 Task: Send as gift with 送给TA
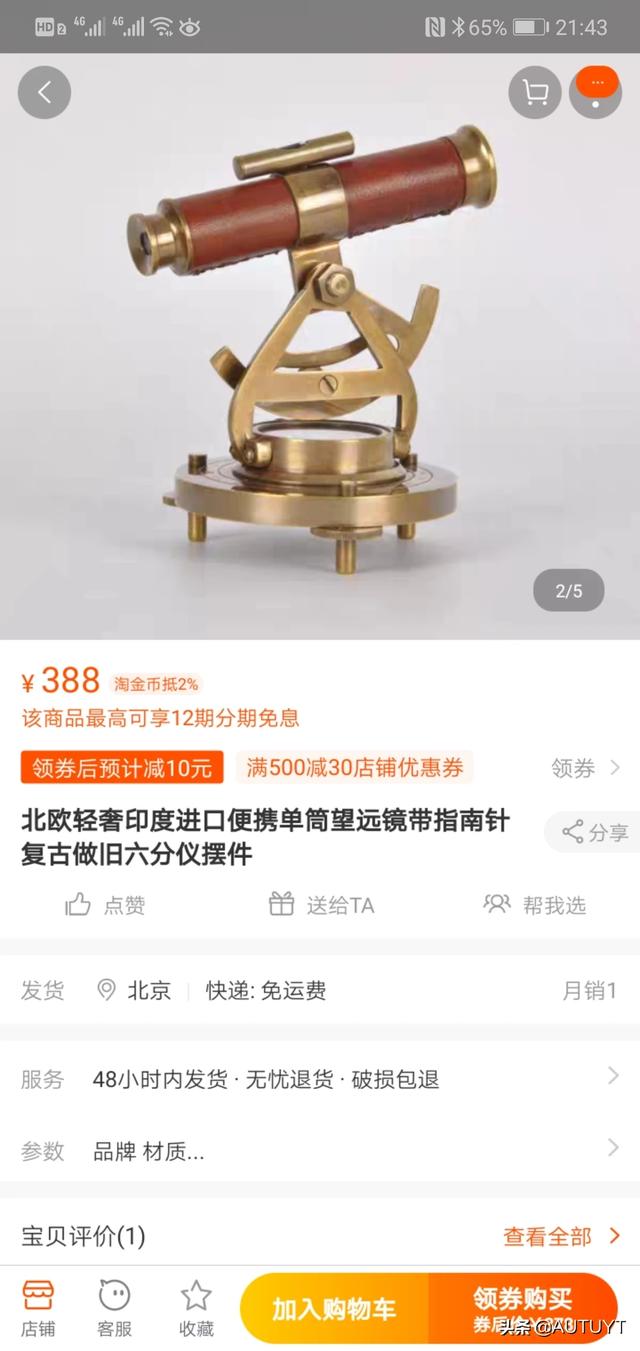coord(321,905)
